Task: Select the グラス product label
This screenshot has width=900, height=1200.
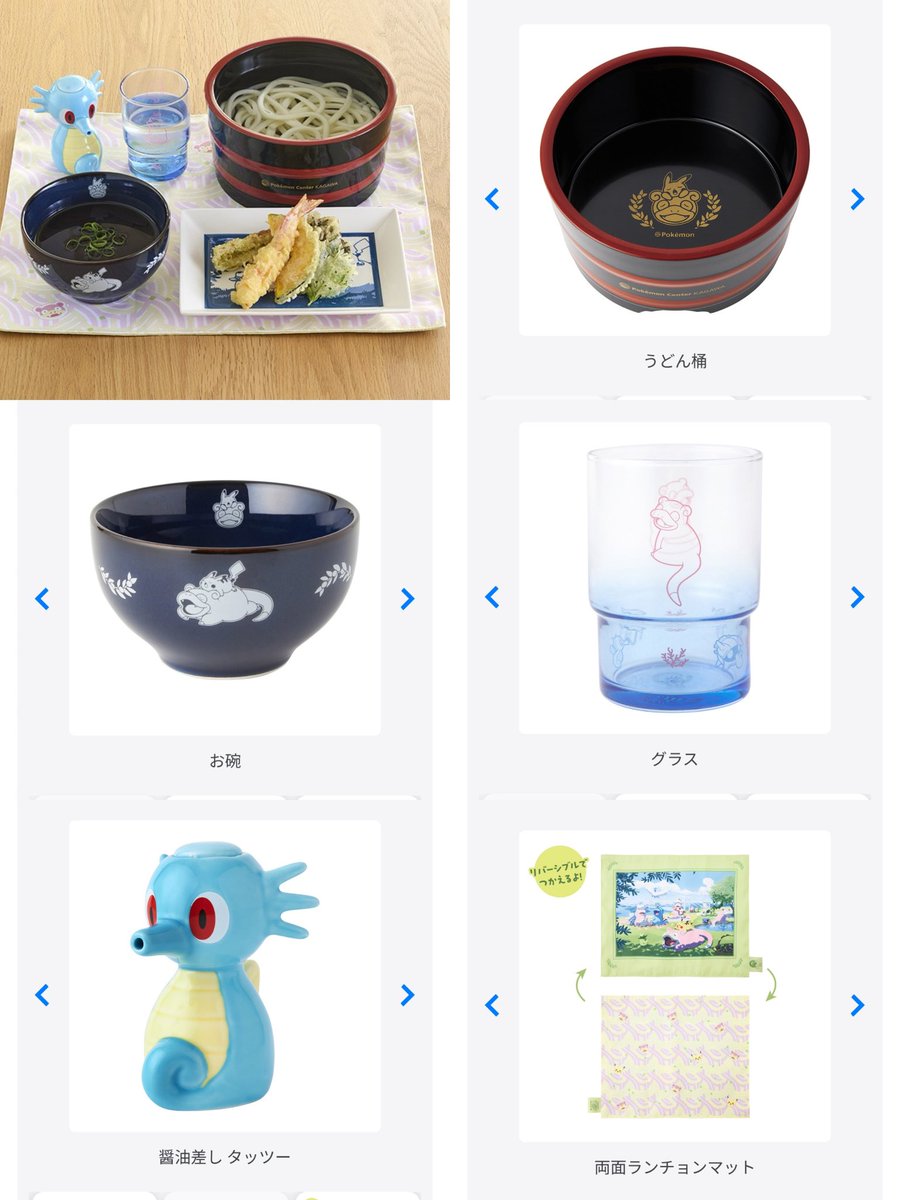Action: click(x=674, y=757)
